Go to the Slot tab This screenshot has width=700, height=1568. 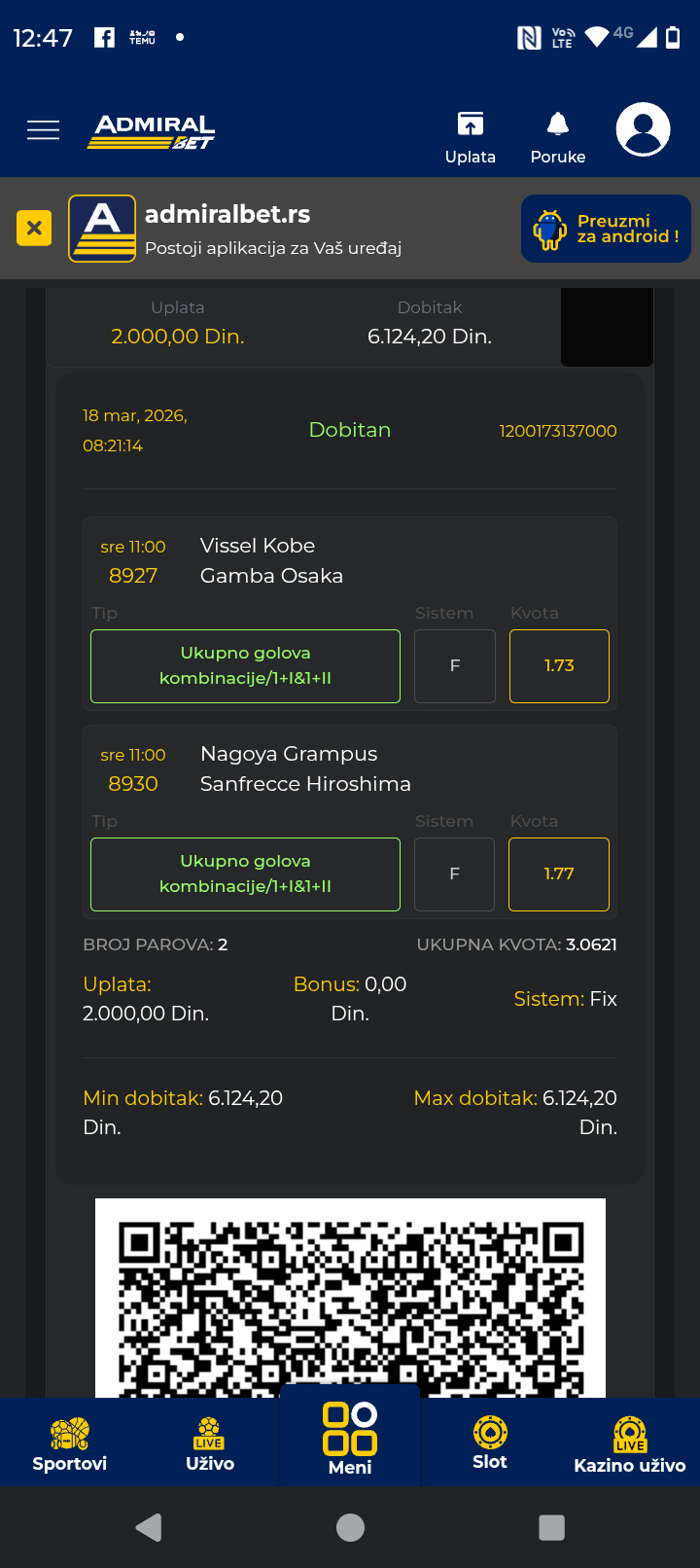click(x=490, y=1443)
